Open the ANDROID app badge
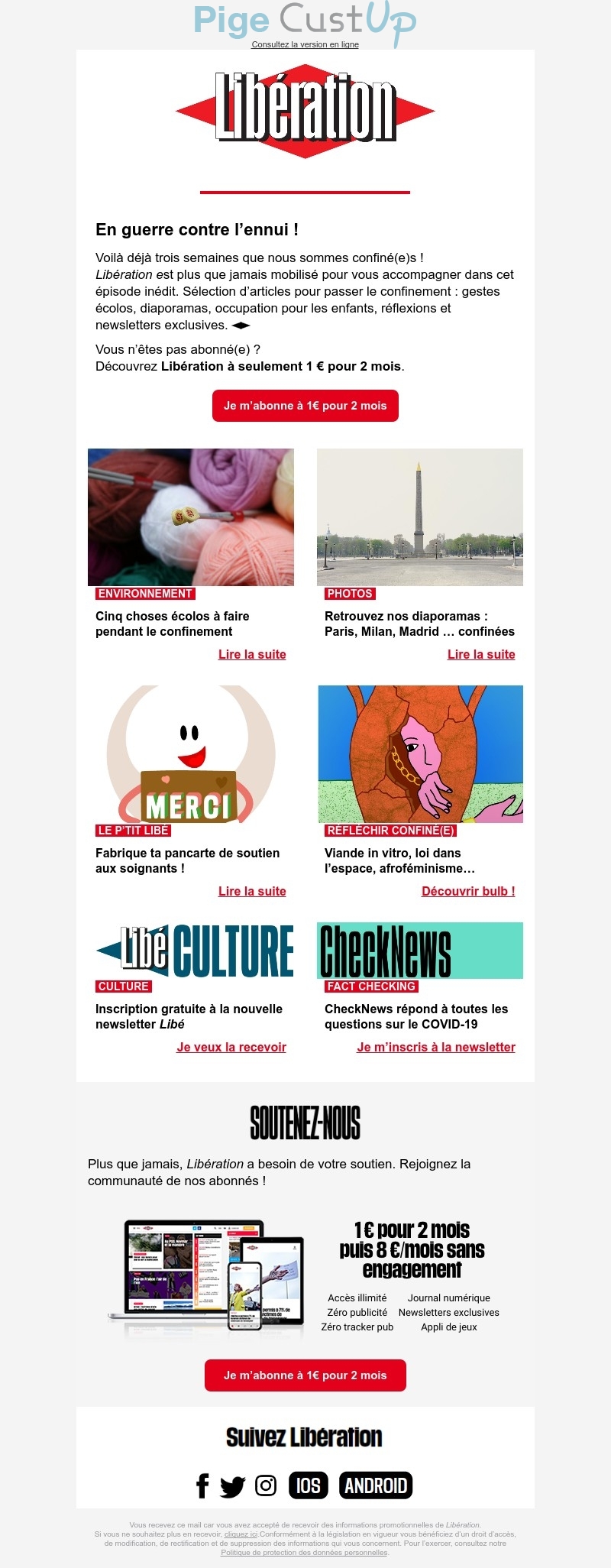 [x=376, y=1485]
